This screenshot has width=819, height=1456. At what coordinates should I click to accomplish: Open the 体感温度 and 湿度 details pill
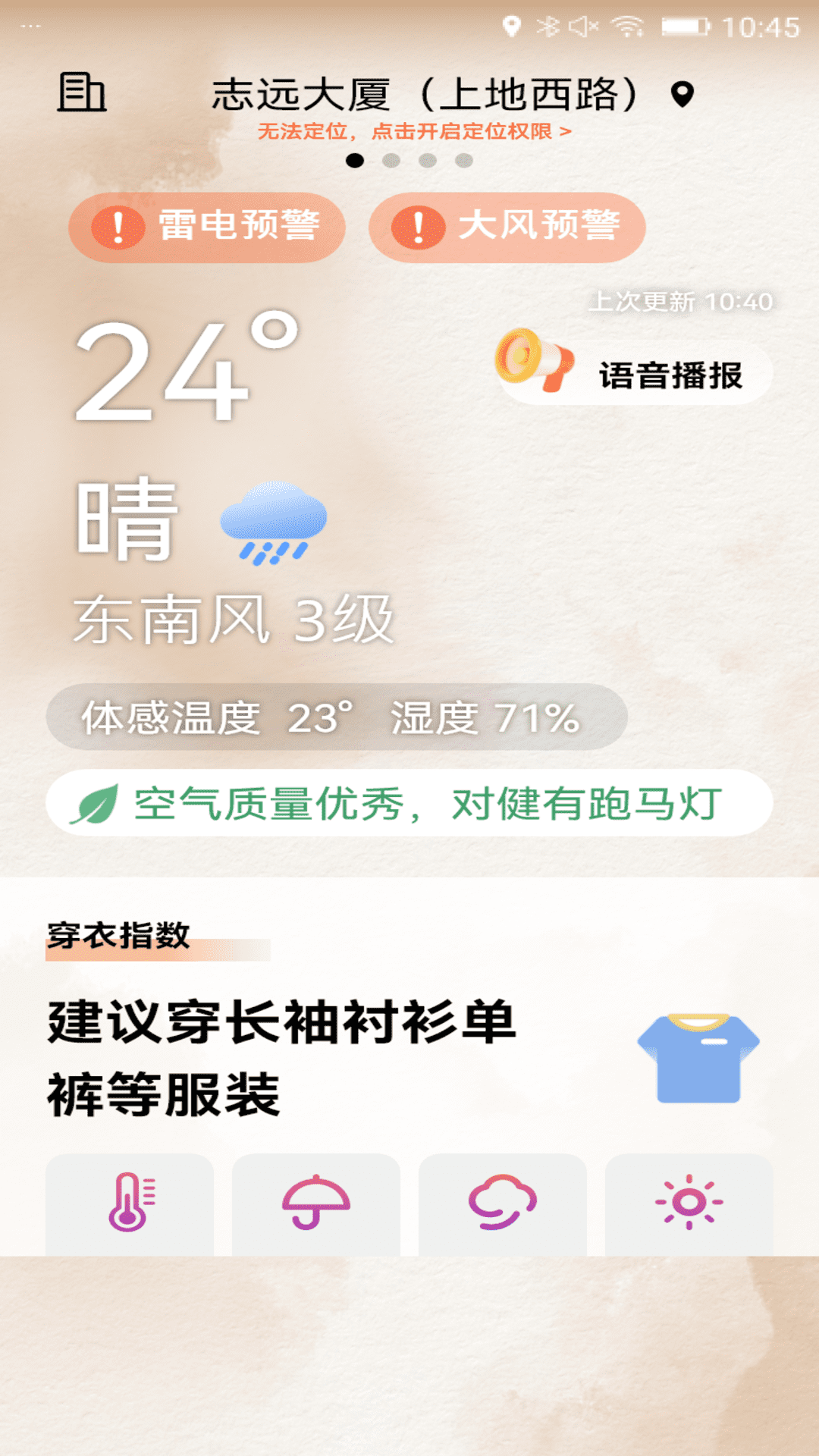tap(337, 717)
